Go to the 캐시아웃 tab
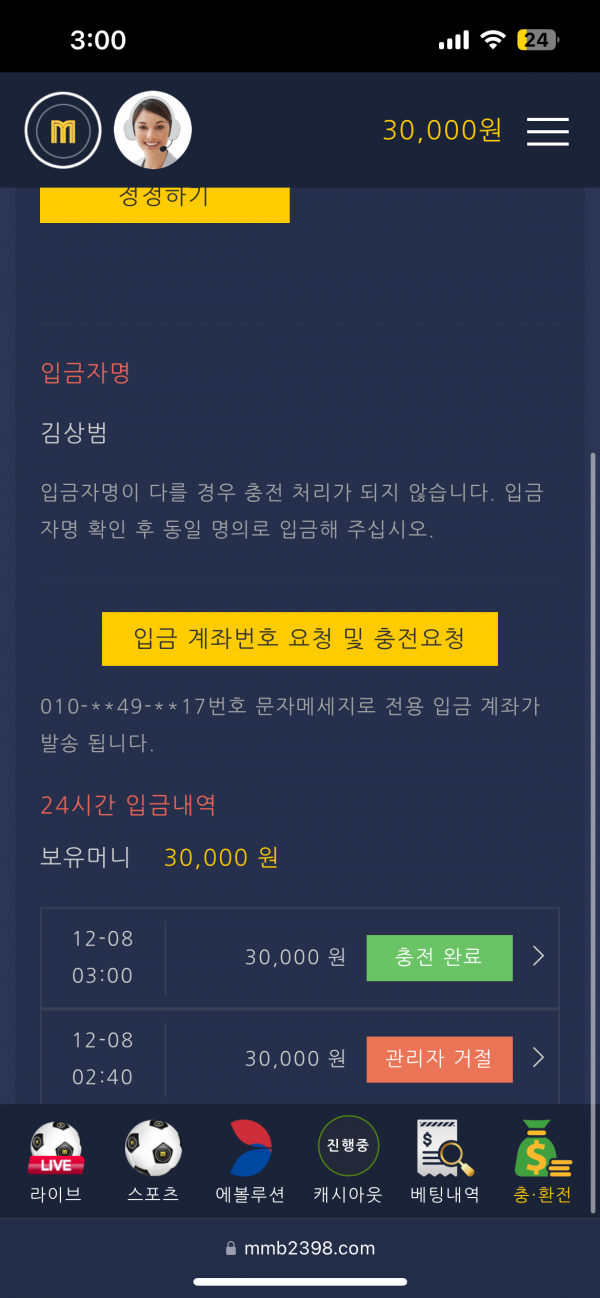 pos(348,1161)
